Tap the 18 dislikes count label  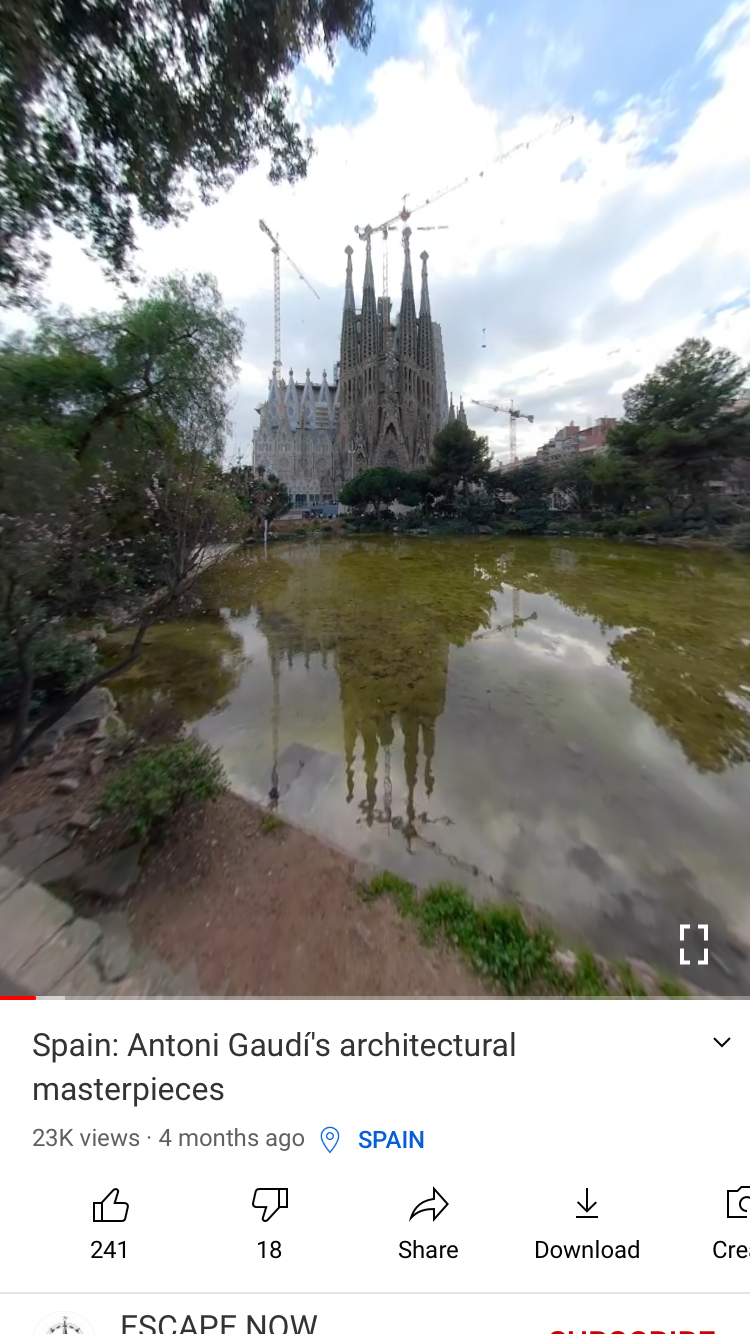[269, 1249]
